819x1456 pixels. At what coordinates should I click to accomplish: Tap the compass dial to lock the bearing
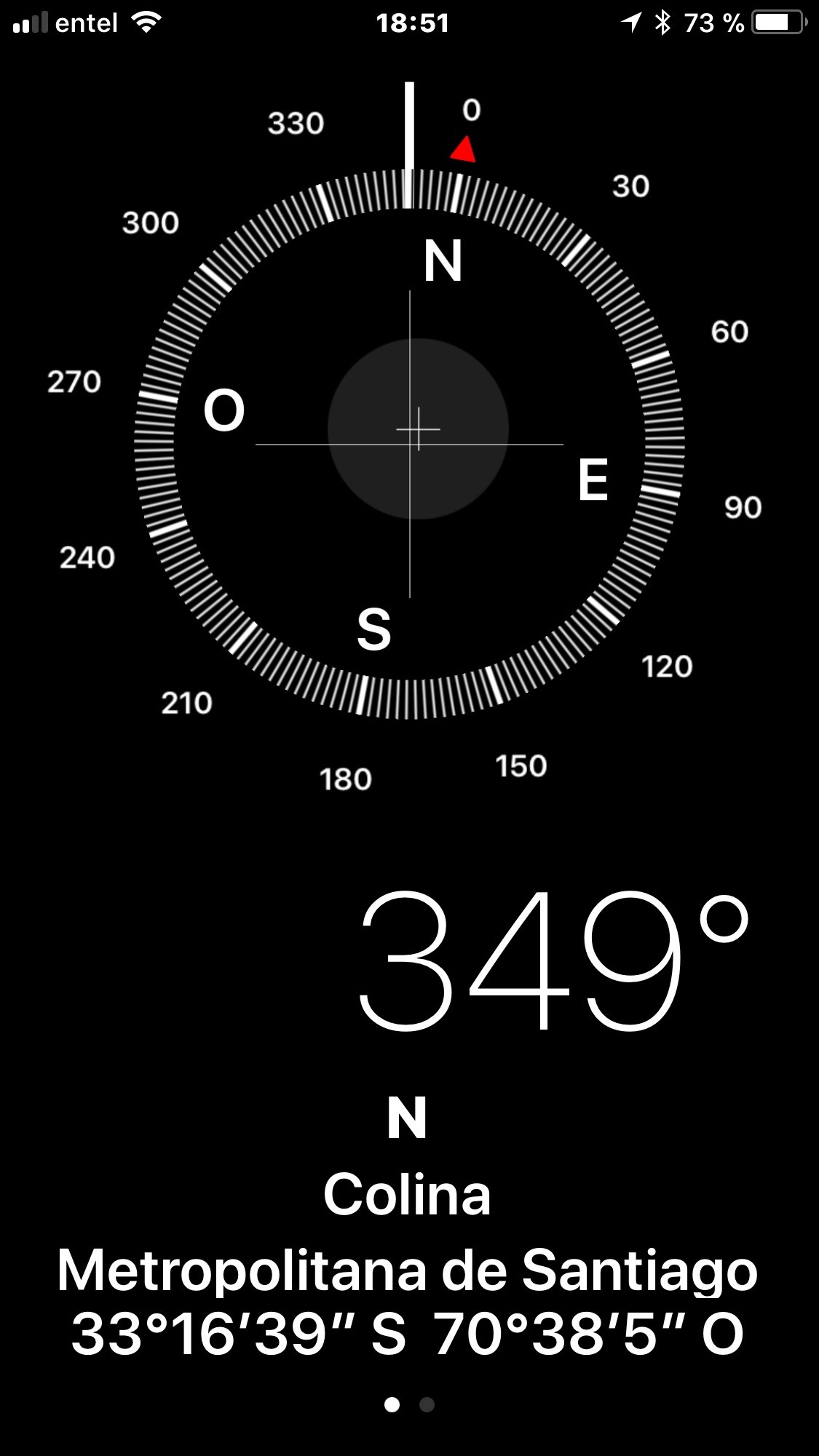coord(409,444)
